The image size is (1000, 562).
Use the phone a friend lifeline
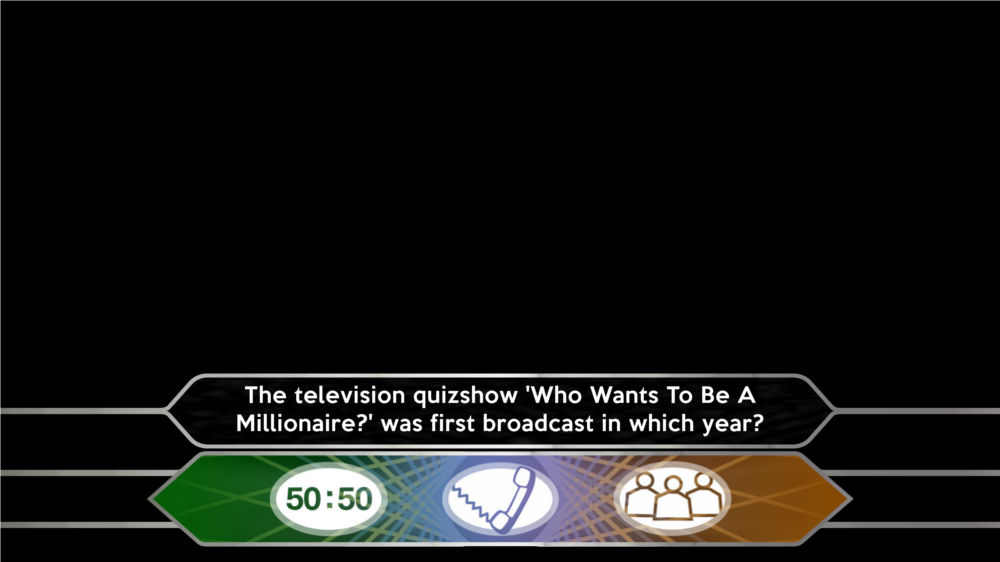[500, 497]
